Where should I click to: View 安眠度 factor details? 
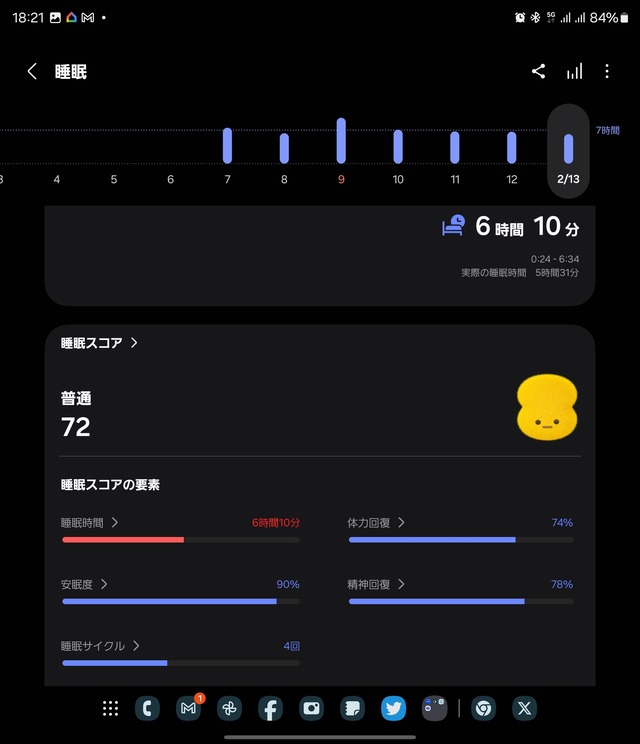[x=84, y=584]
